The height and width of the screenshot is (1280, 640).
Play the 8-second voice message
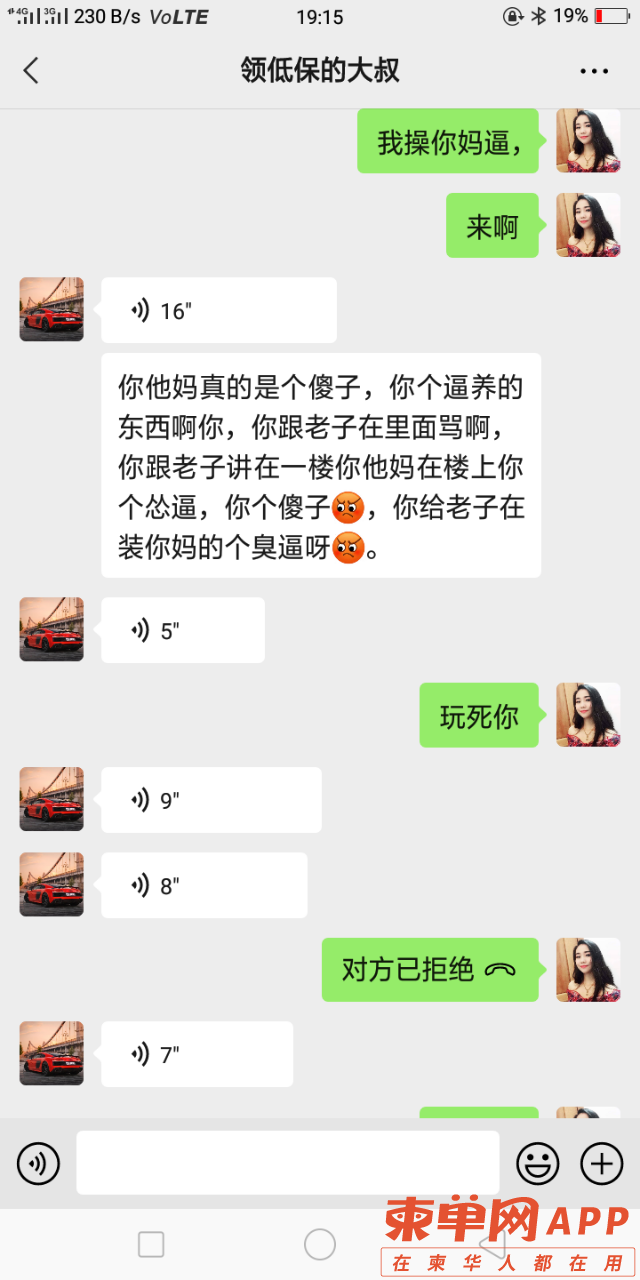click(x=204, y=885)
